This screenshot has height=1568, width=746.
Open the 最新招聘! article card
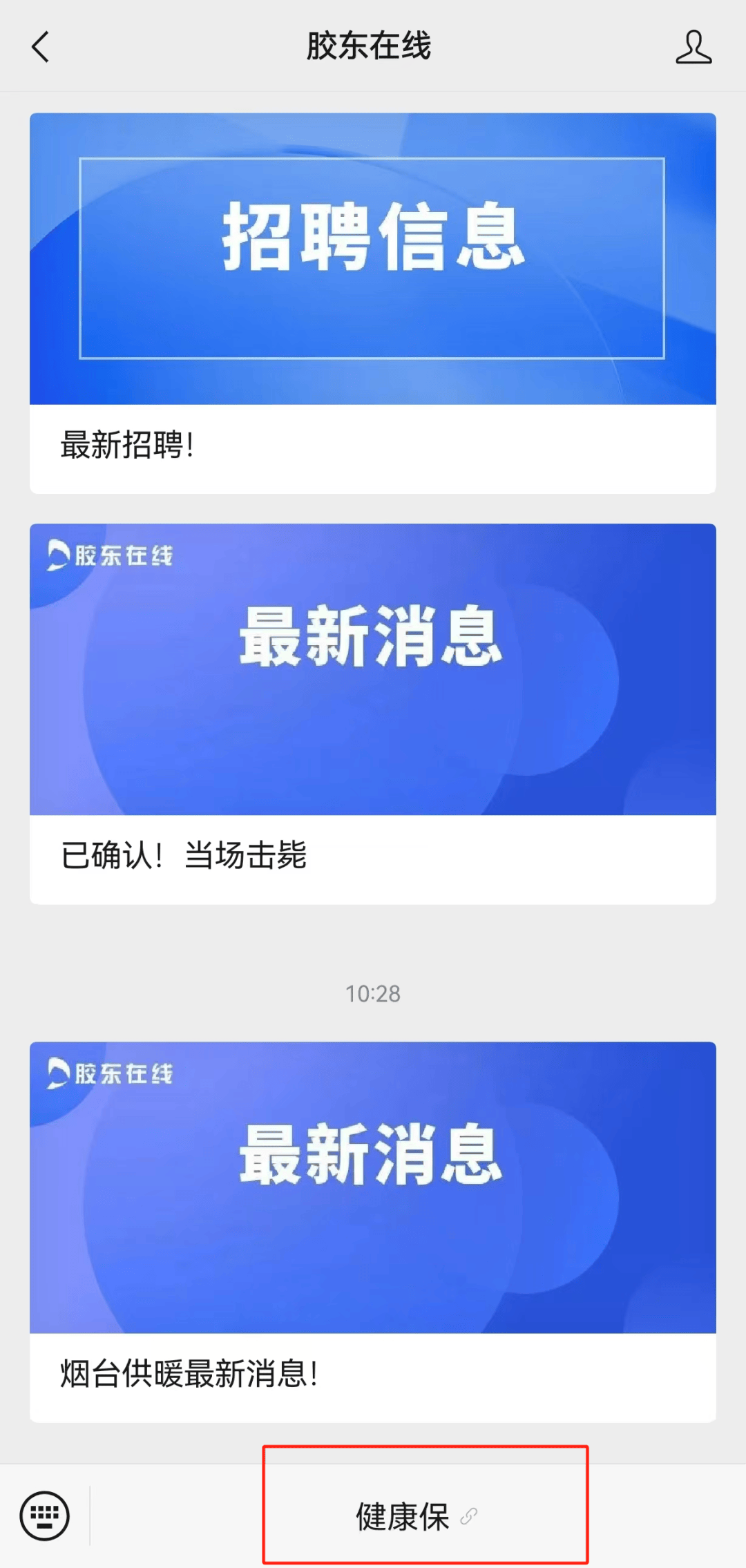tap(372, 304)
